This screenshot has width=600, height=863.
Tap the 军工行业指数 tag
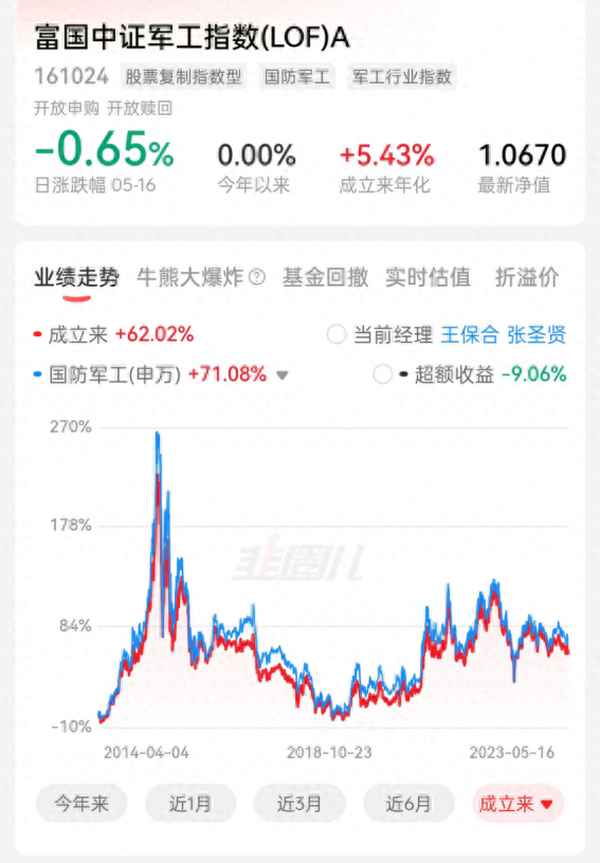coord(402,77)
